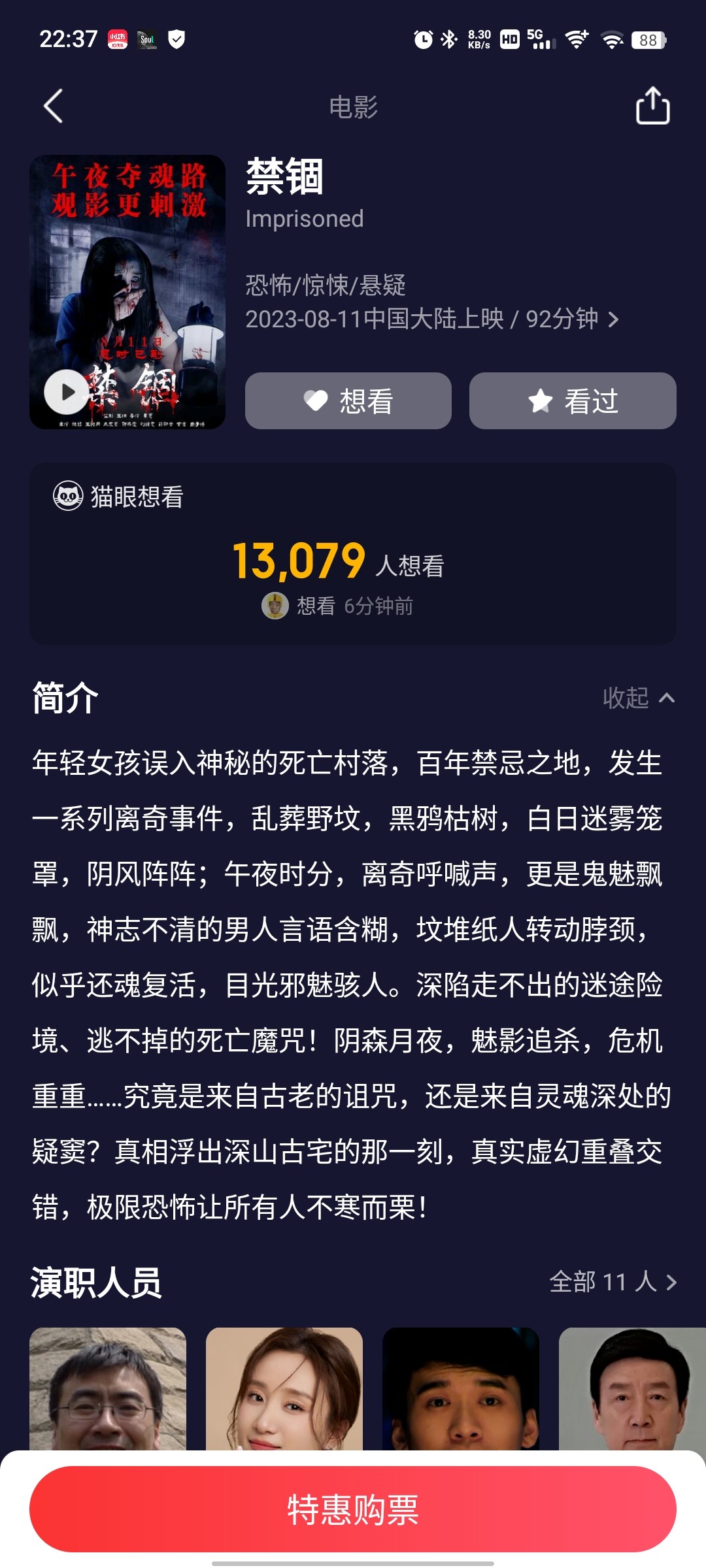Open the actress's cast photo
This screenshot has height=1568, width=706.
[x=284, y=1389]
